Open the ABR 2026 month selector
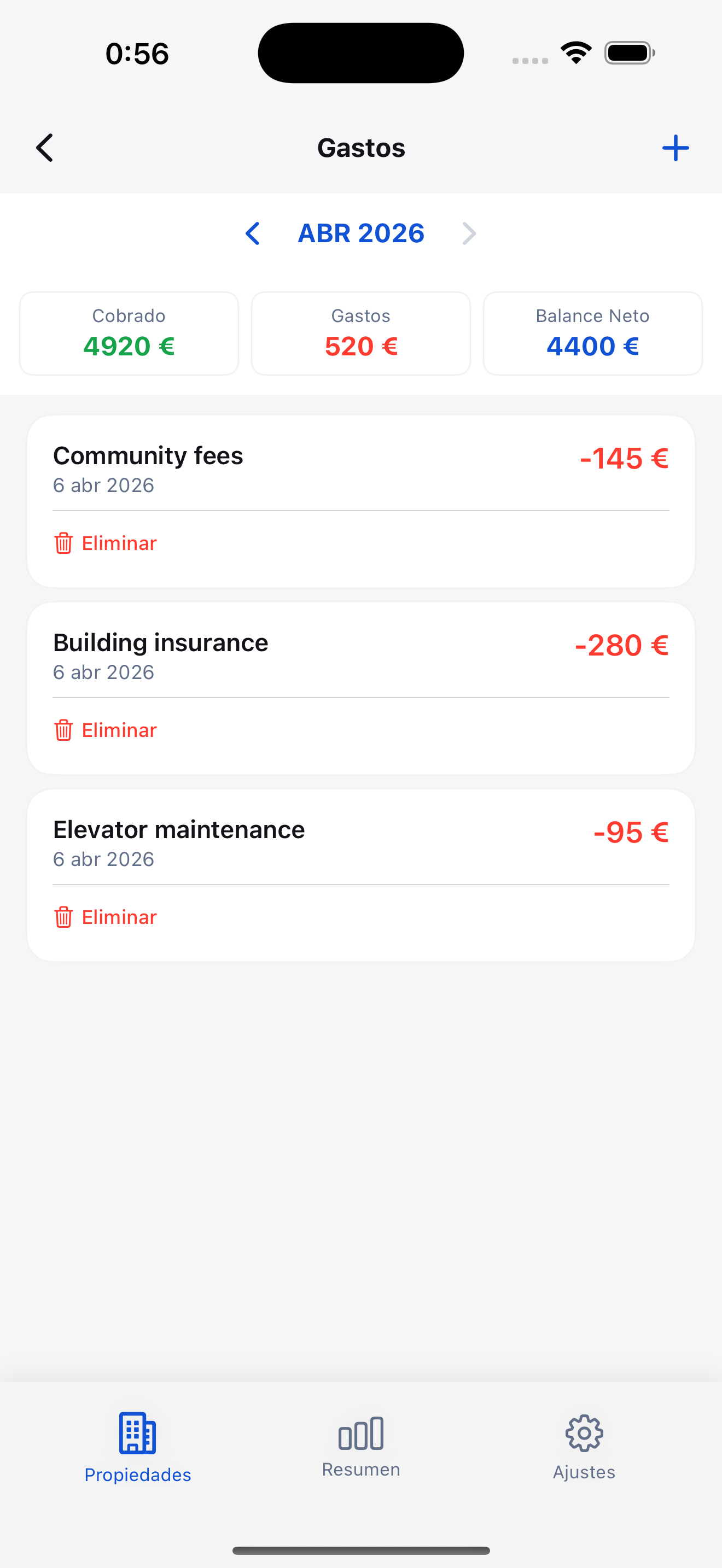The height and width of the screenshot is (1568, 722). tap(360, 233)
